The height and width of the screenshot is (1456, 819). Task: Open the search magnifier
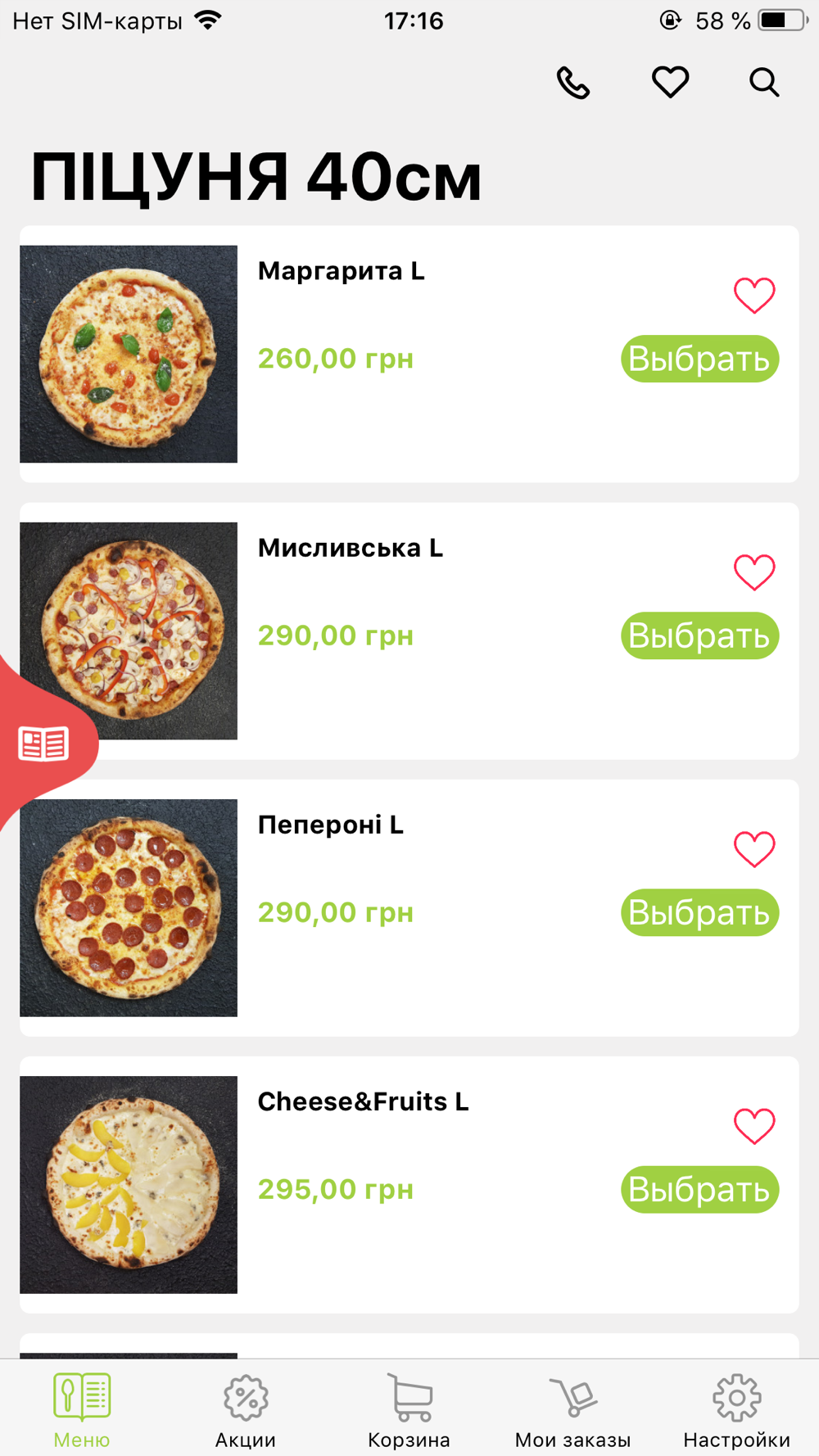point(764,83)
